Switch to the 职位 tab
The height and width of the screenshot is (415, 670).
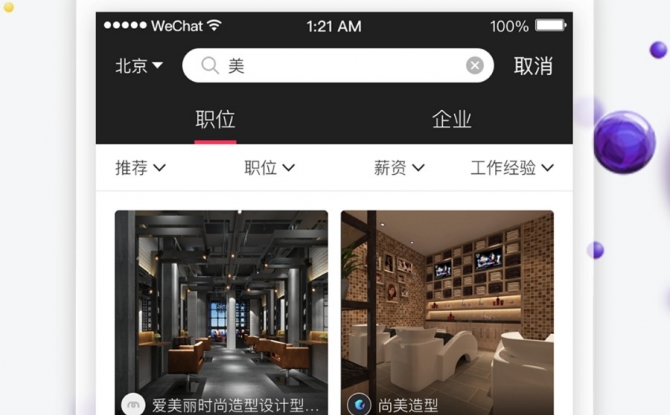click(215, 120)
